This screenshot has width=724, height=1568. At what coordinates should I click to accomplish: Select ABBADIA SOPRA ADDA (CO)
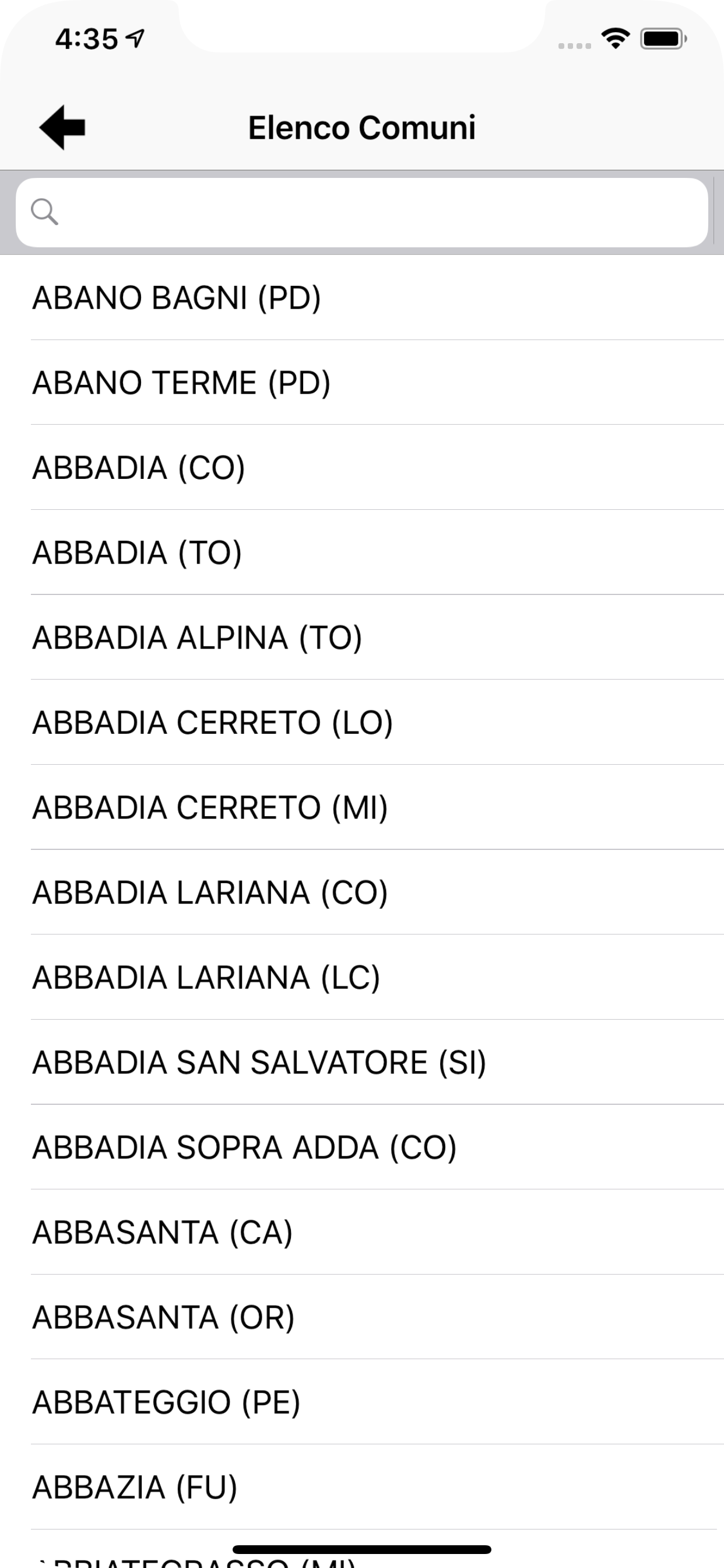[362, 1147]
